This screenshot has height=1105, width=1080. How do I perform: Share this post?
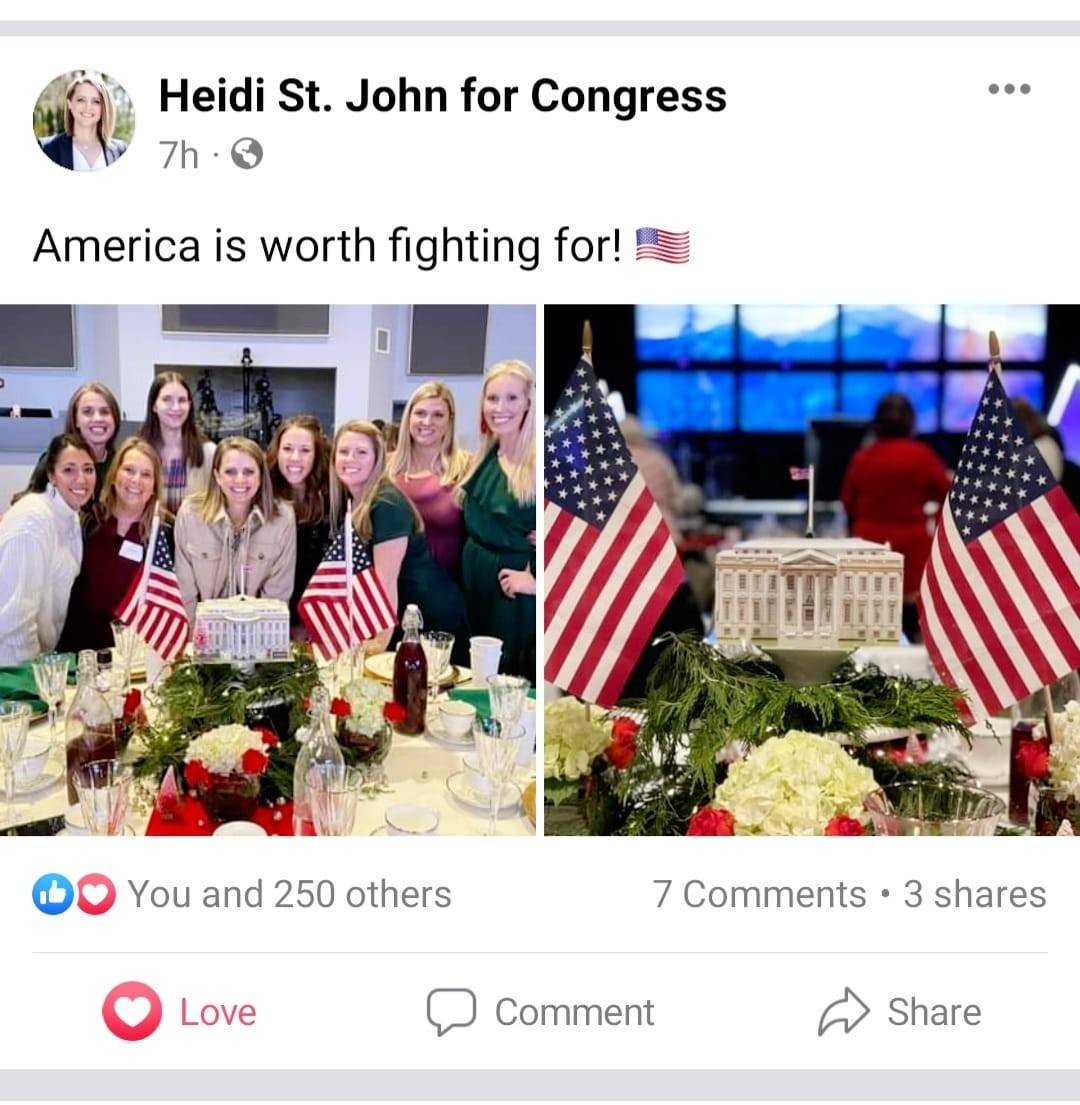click(899, 1011)
